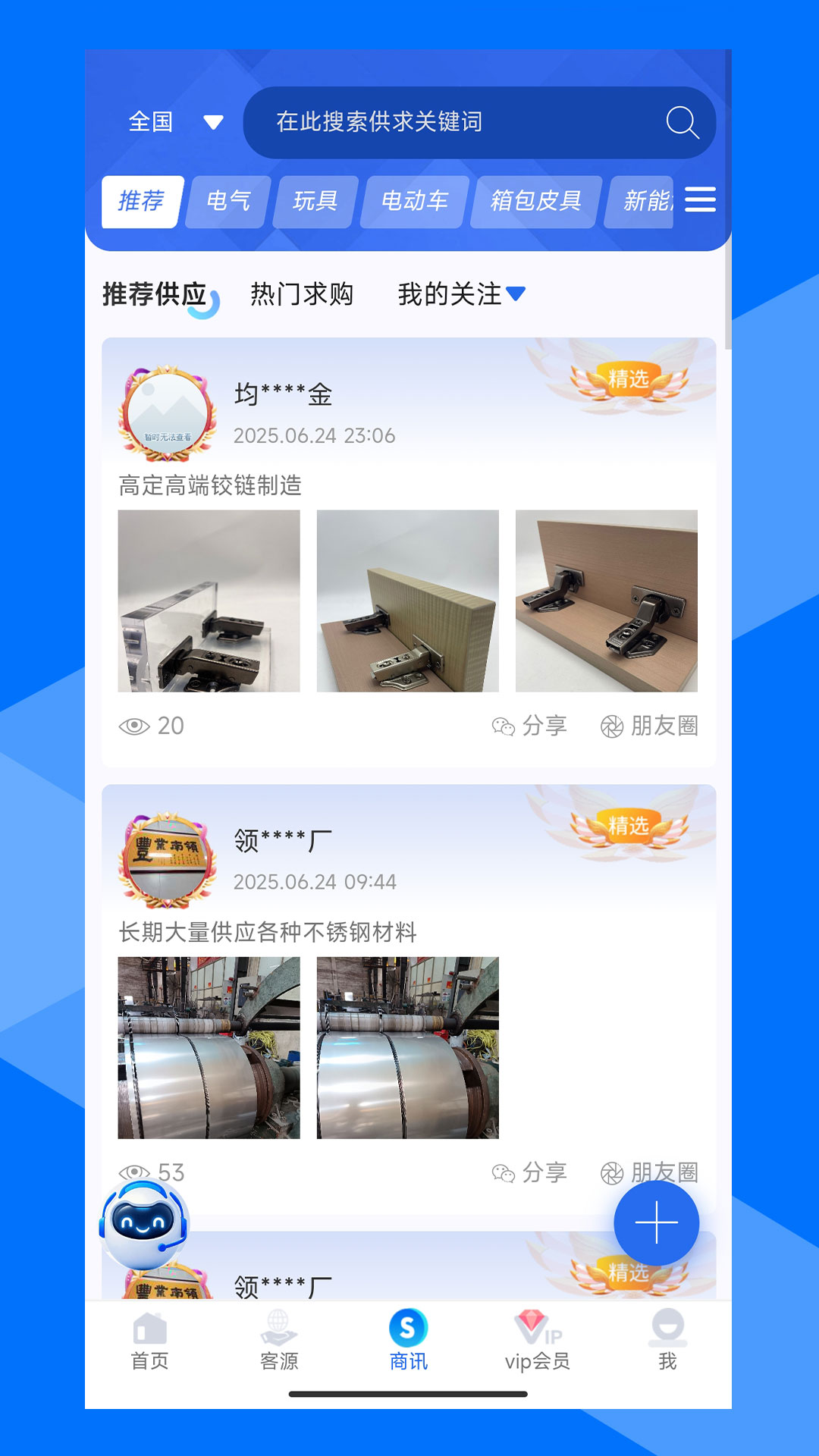Select the 电动车 category chip
Viewport: 819px width, 1456px height.
click(x=414, y=201)
